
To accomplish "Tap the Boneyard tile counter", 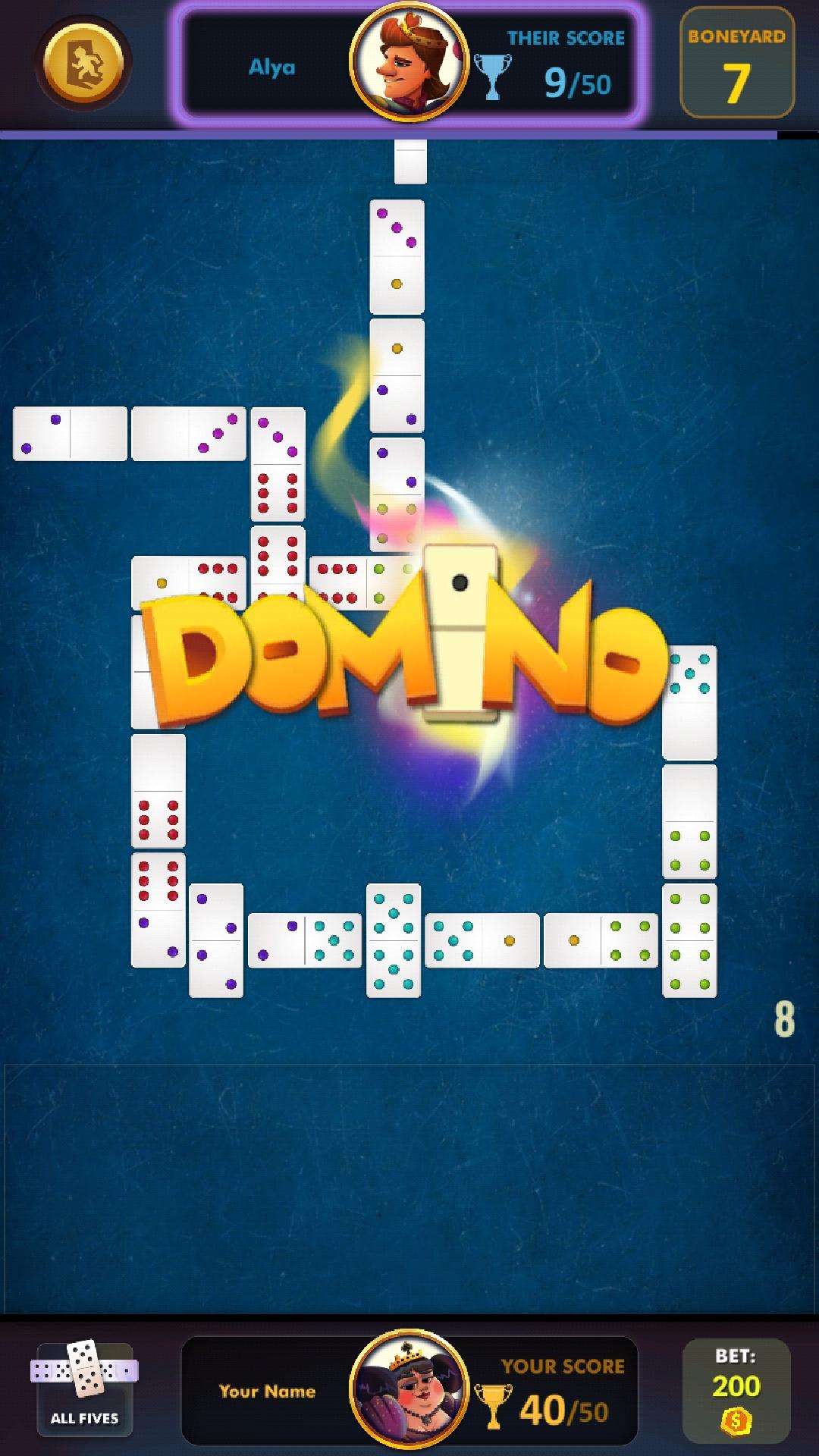I will [736, 64].
